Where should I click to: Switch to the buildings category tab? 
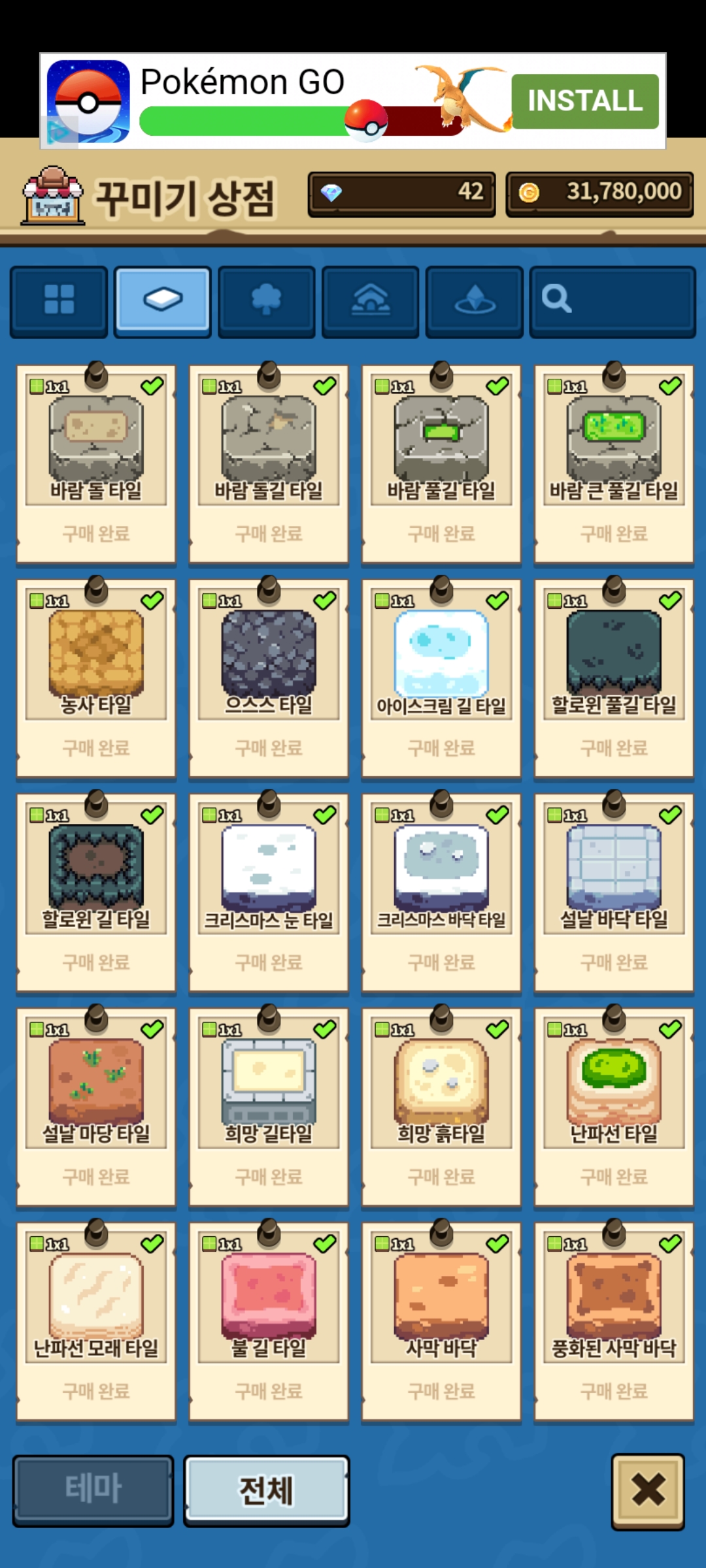[371, 300]
